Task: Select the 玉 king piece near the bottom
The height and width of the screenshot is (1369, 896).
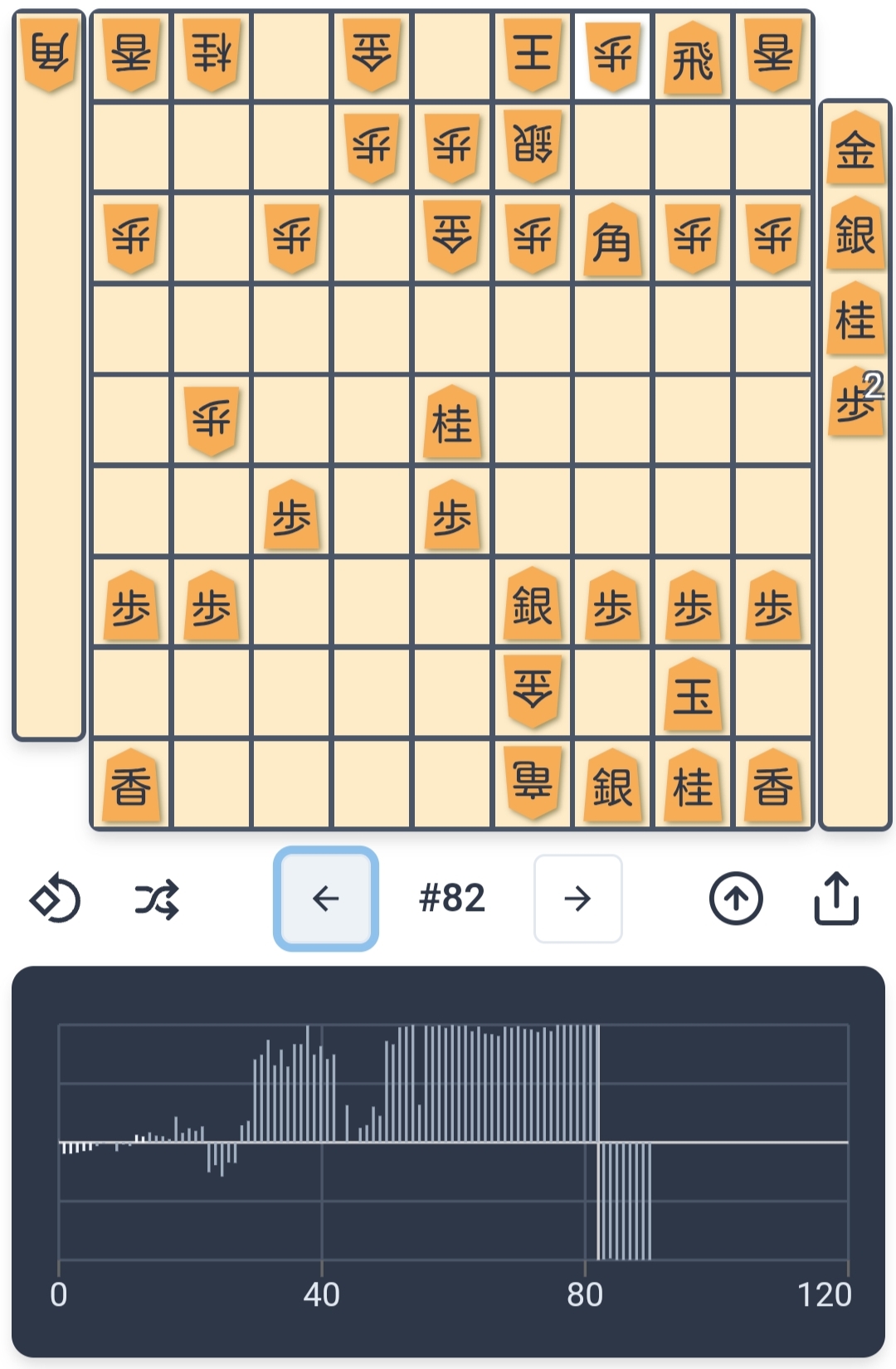Action: click(693, 694)
